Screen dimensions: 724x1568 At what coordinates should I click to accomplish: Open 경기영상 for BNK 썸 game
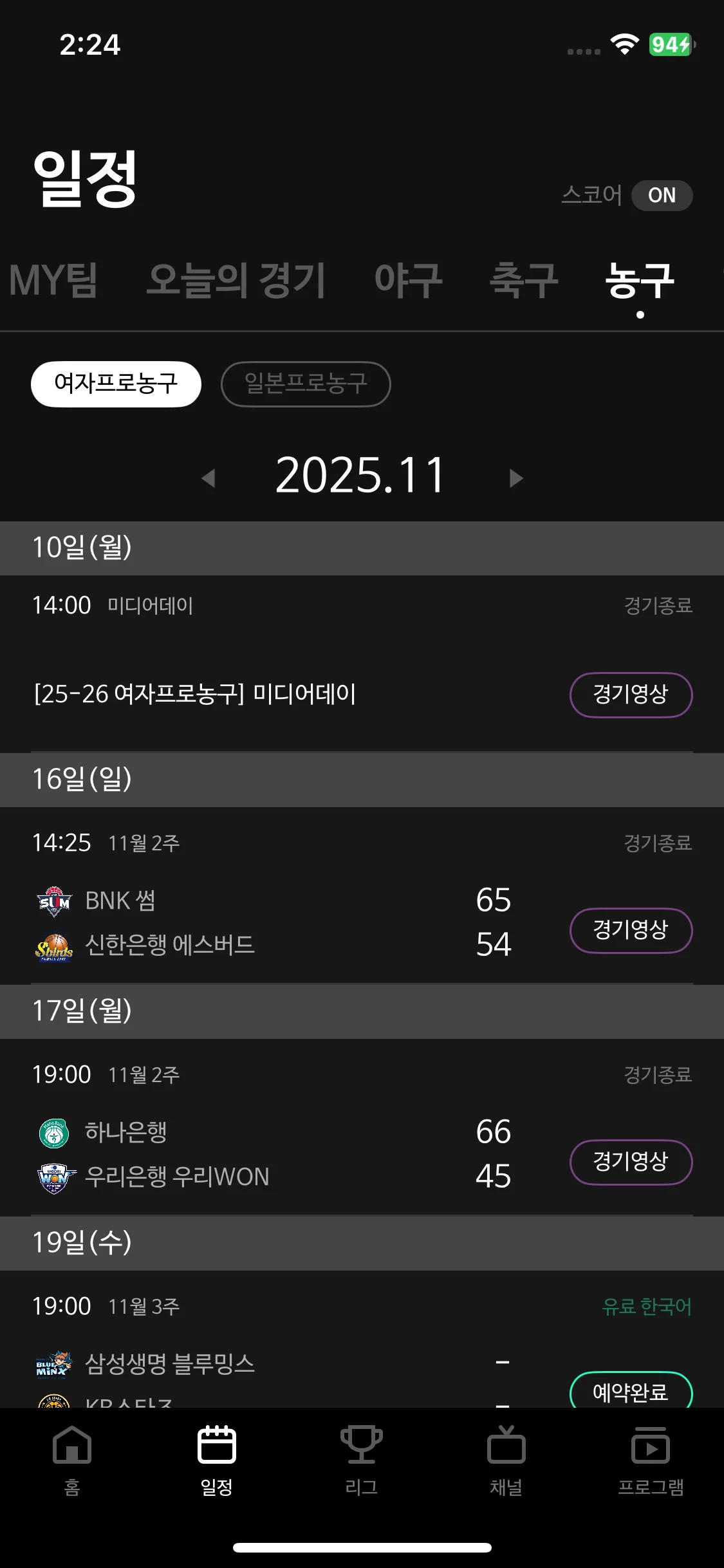tap(631, 929)
